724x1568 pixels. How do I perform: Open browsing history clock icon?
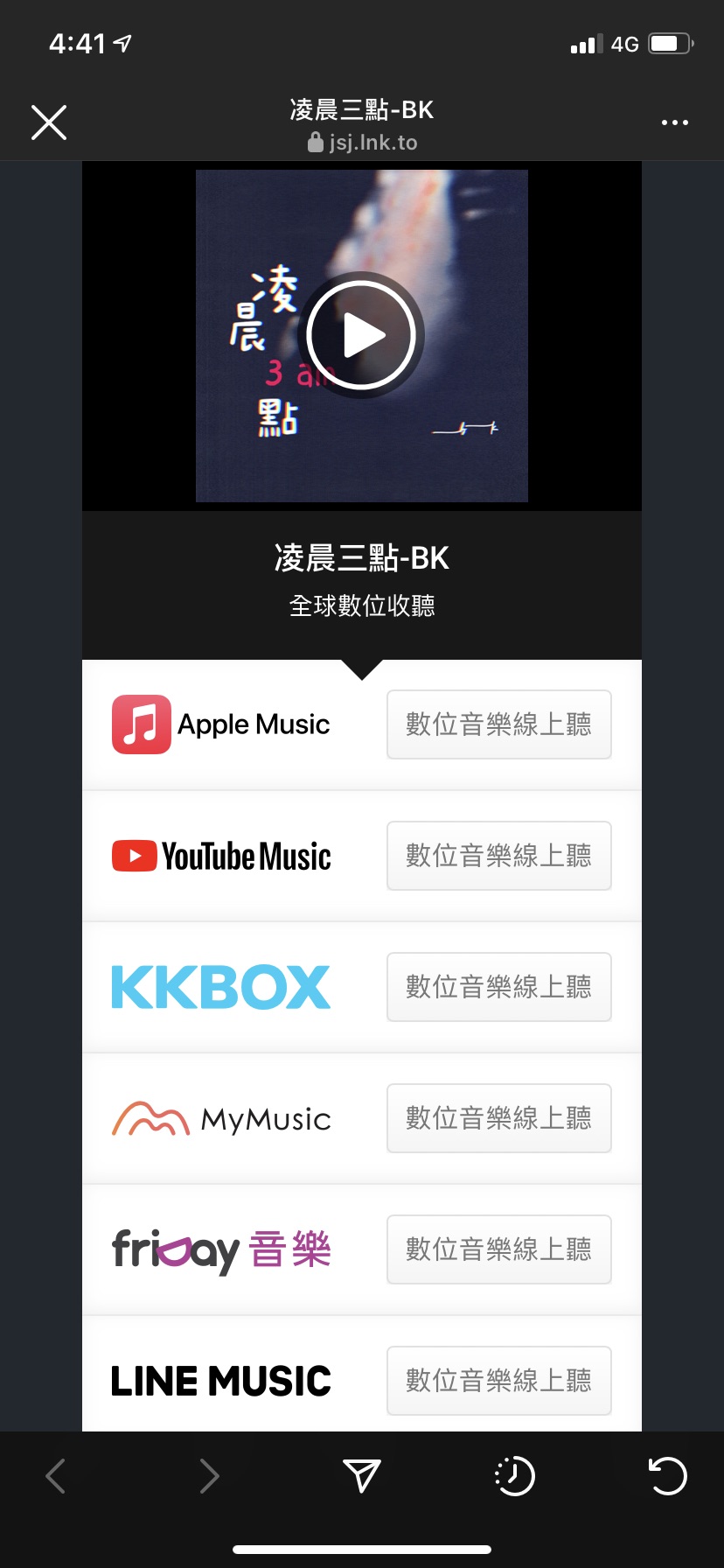tap(515, 1476)
